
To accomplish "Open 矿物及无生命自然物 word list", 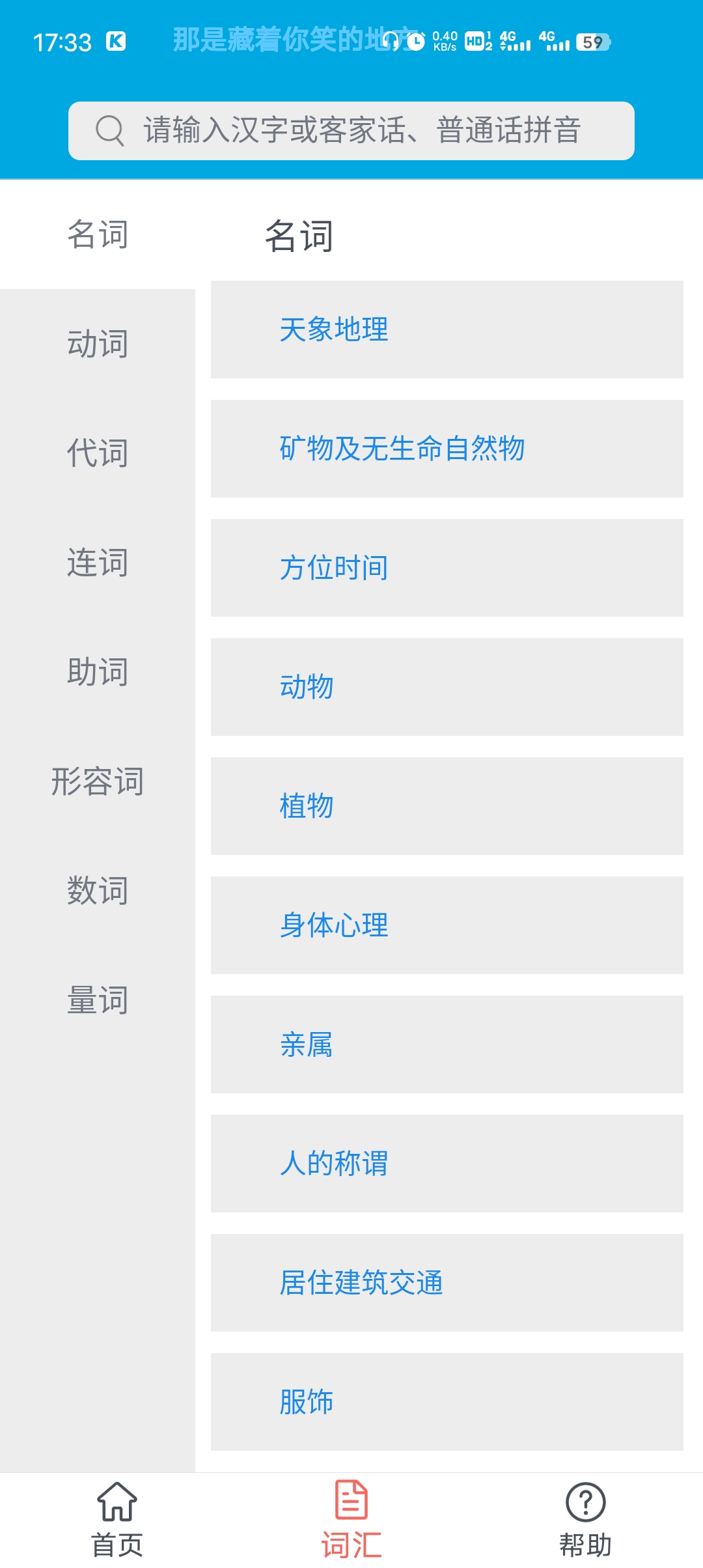I will [447, 449].
